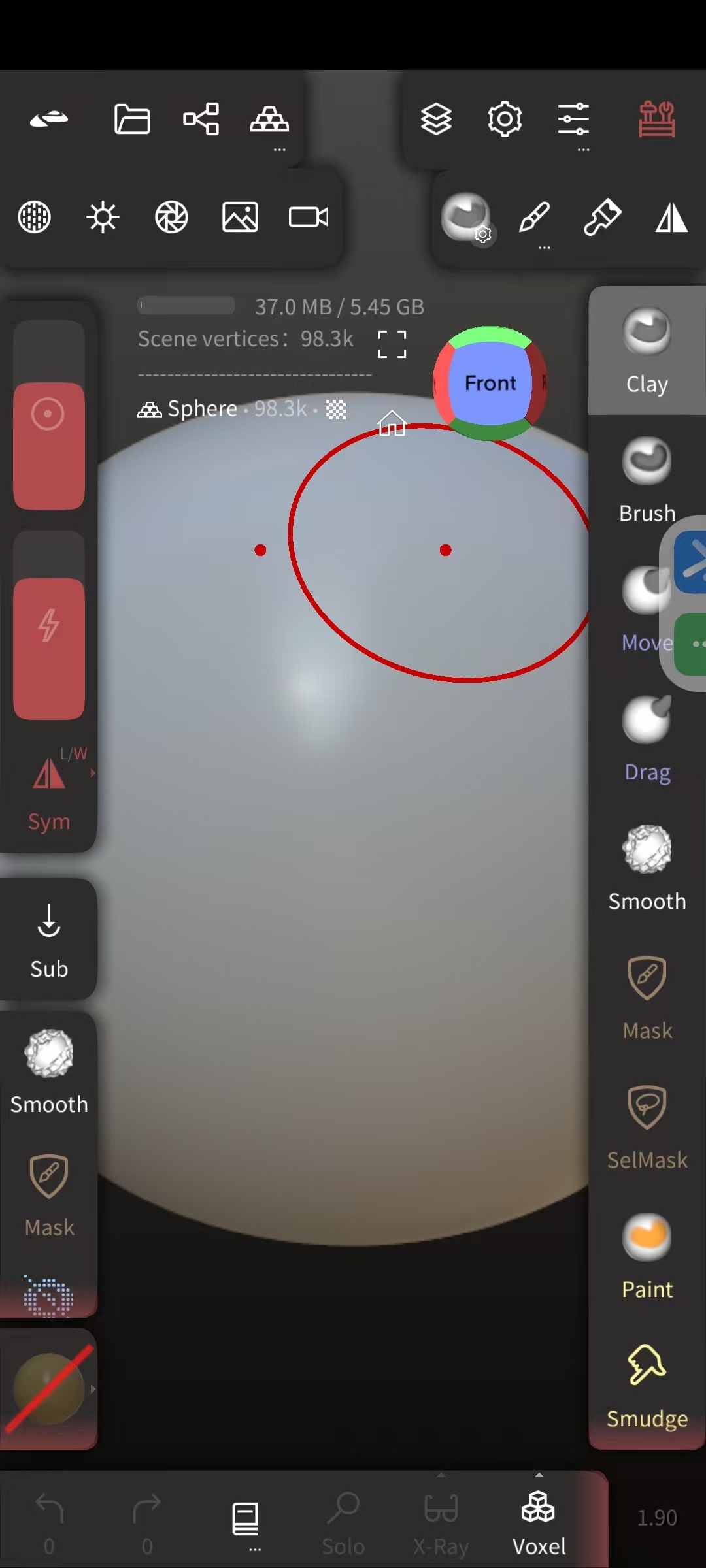Image resolution: width=706 pixels, height=1568 pixels.
Task: Snap view using the Front cube
Action: click(x=490, y=383)
